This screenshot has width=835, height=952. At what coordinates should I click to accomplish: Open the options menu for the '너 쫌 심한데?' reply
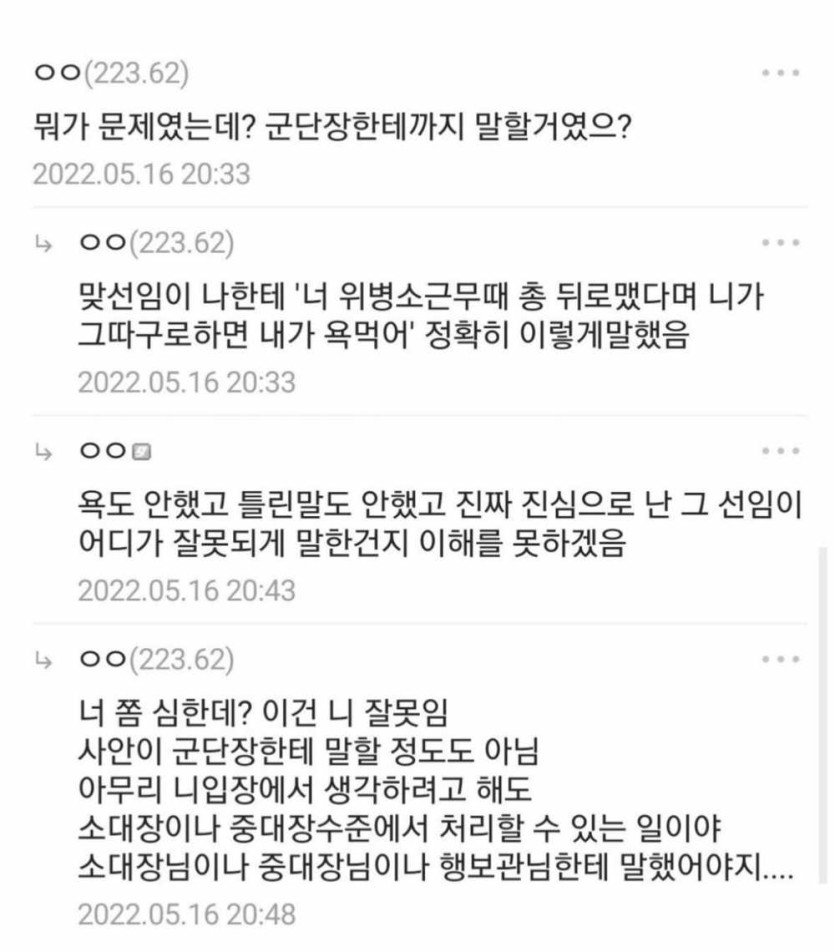click(780, 660)
